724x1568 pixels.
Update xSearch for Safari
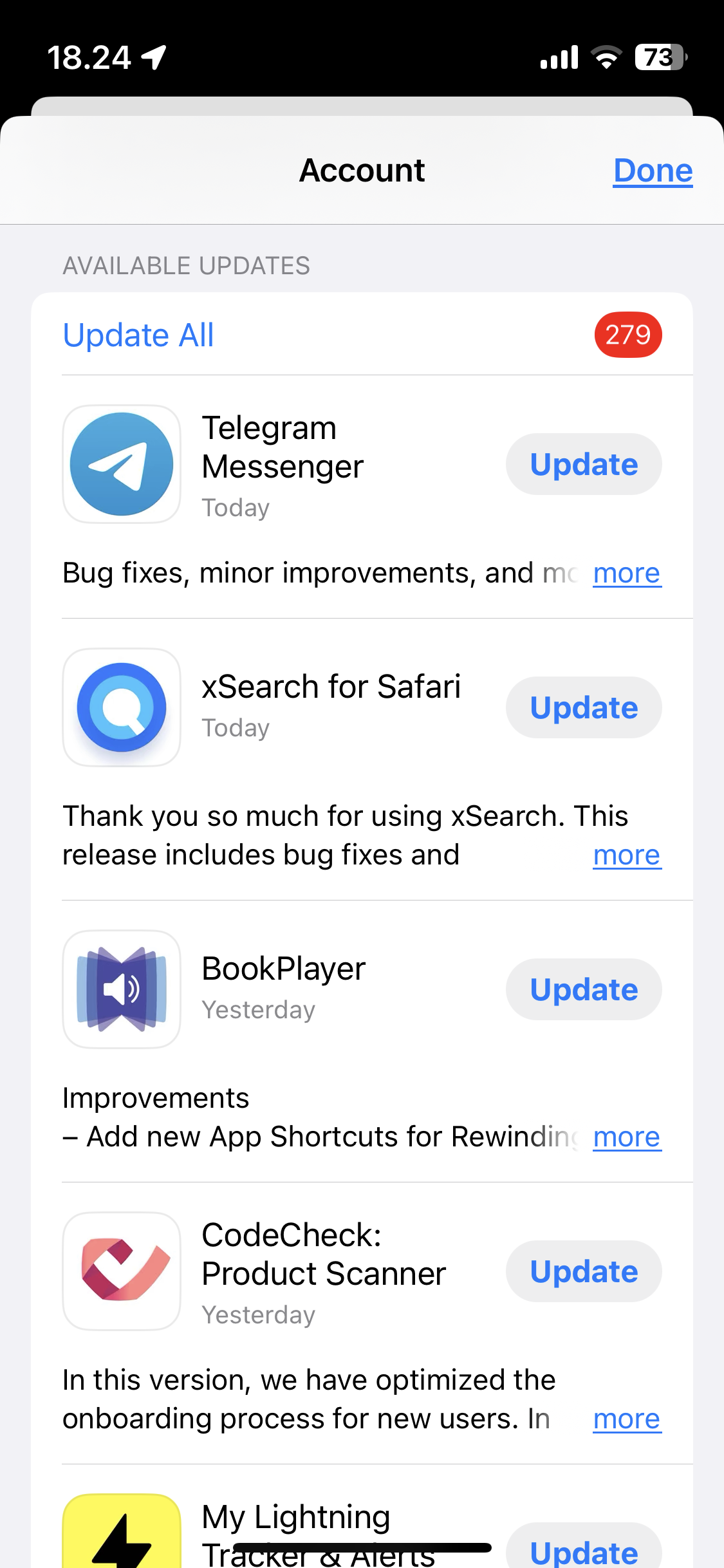point(584,707)
